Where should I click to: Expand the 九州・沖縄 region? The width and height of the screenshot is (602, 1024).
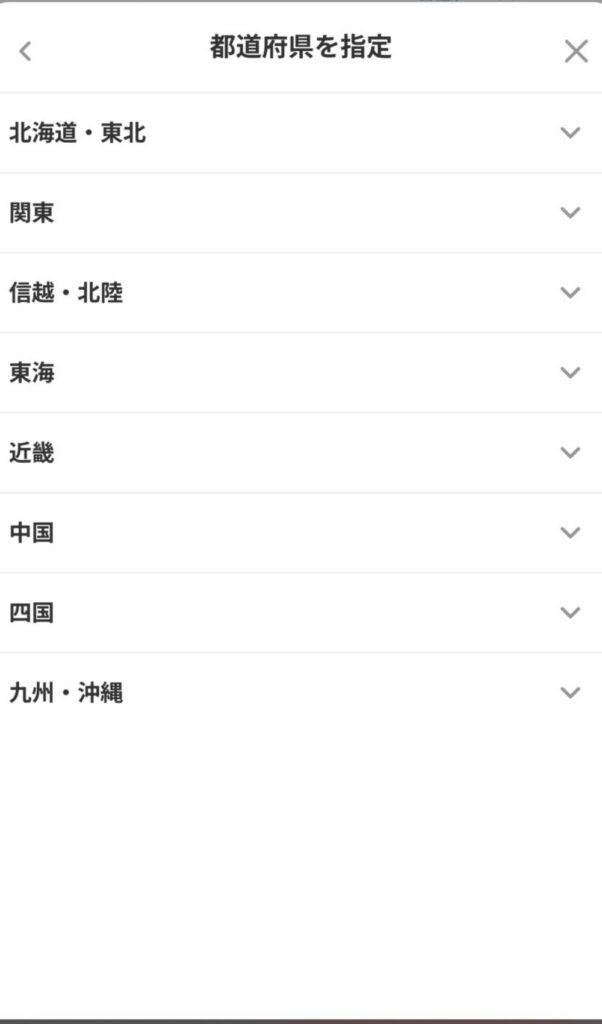(x=570, y=693)
